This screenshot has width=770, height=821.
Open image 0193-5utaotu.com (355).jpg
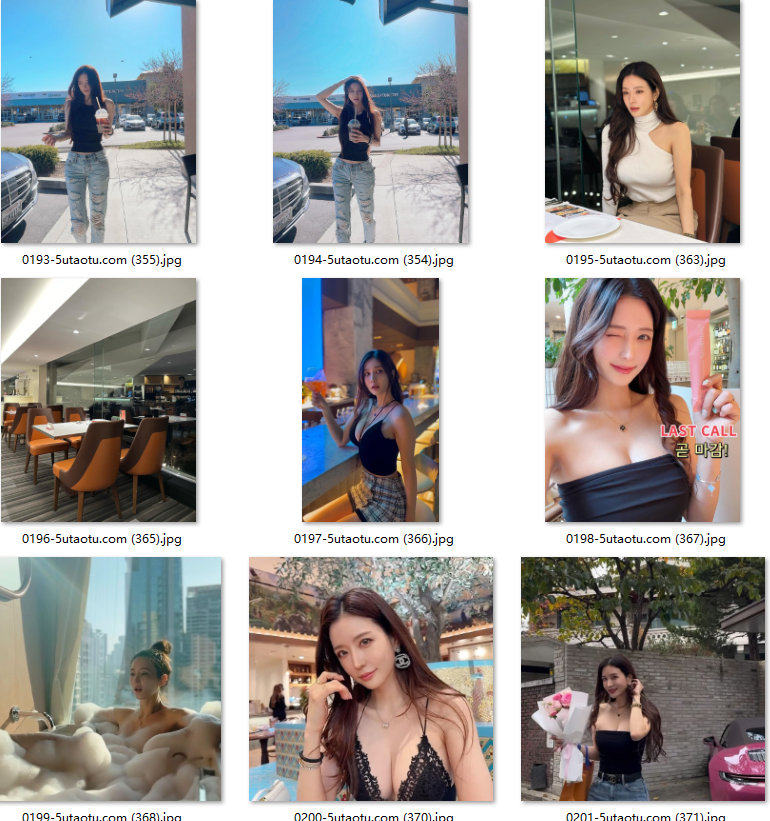98,121
